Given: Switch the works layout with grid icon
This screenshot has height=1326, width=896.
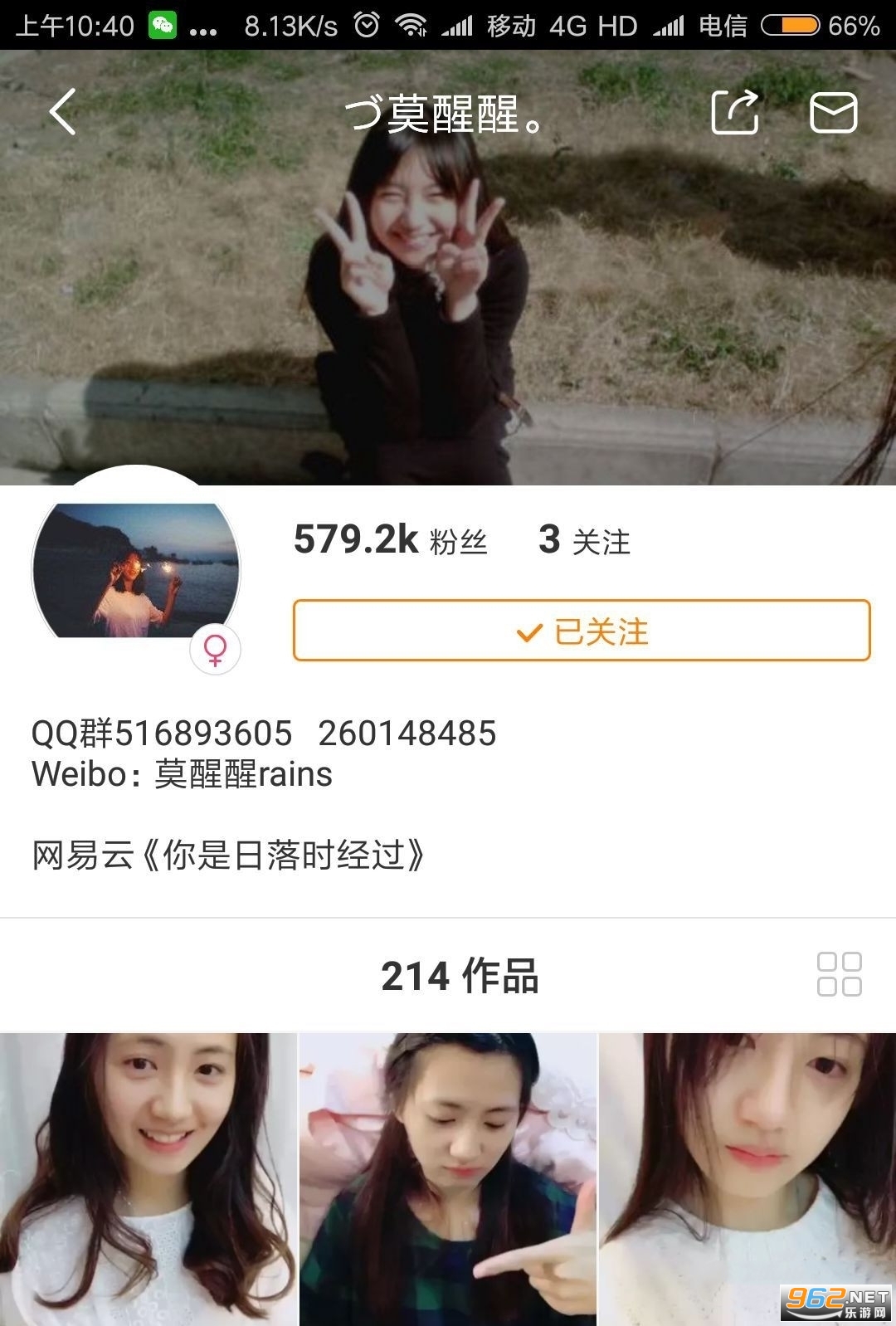Looking at the screenshot, I should 839,974.
